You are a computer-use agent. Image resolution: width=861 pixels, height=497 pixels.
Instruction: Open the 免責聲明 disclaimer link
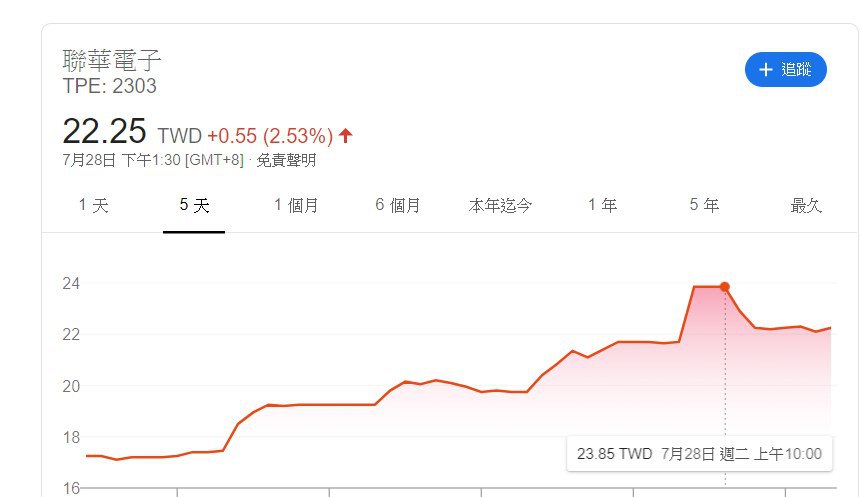pyautogui.click(x=286, y=160)
